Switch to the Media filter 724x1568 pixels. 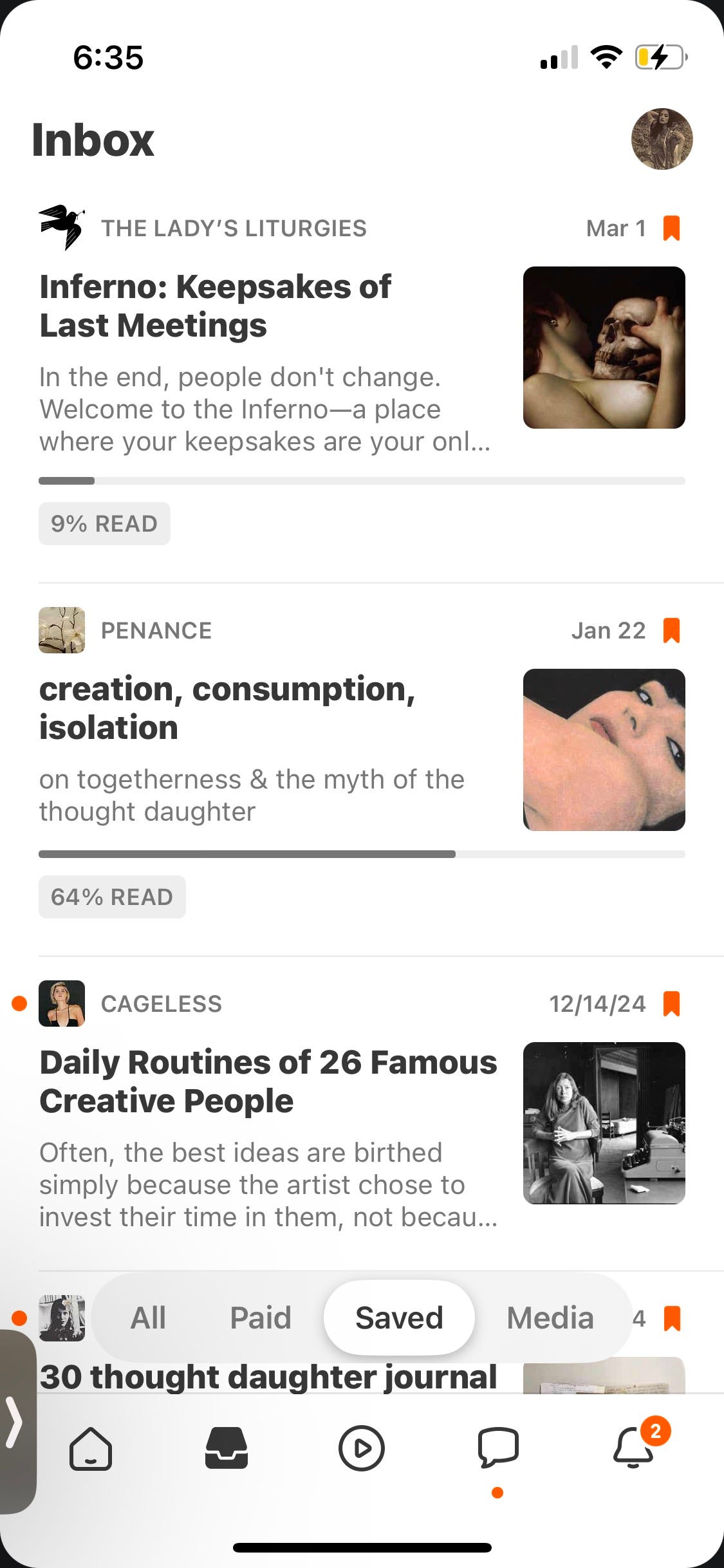[x=550, y=1318]
